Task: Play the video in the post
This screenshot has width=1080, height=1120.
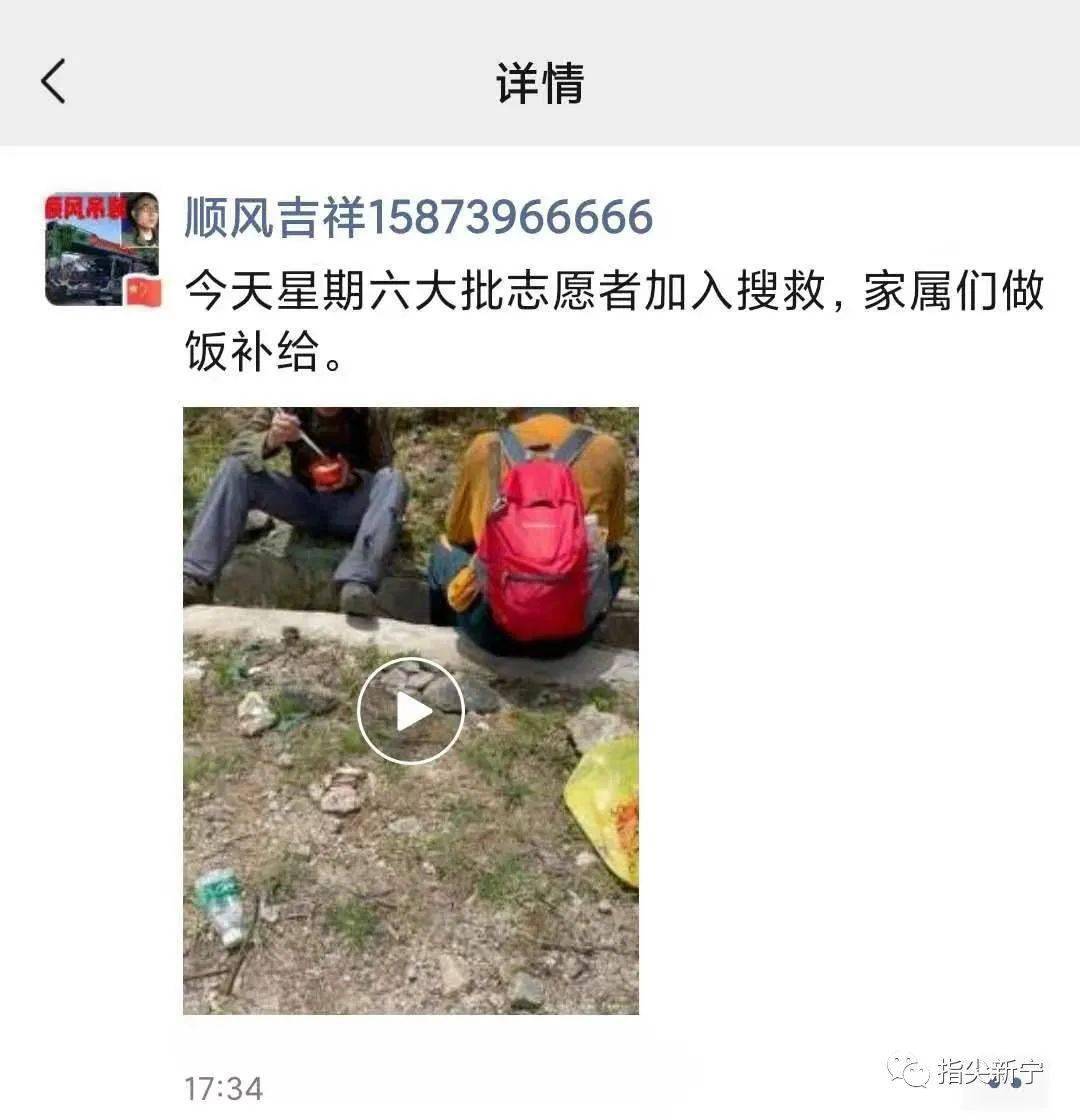Action: [x=411, y=711]
